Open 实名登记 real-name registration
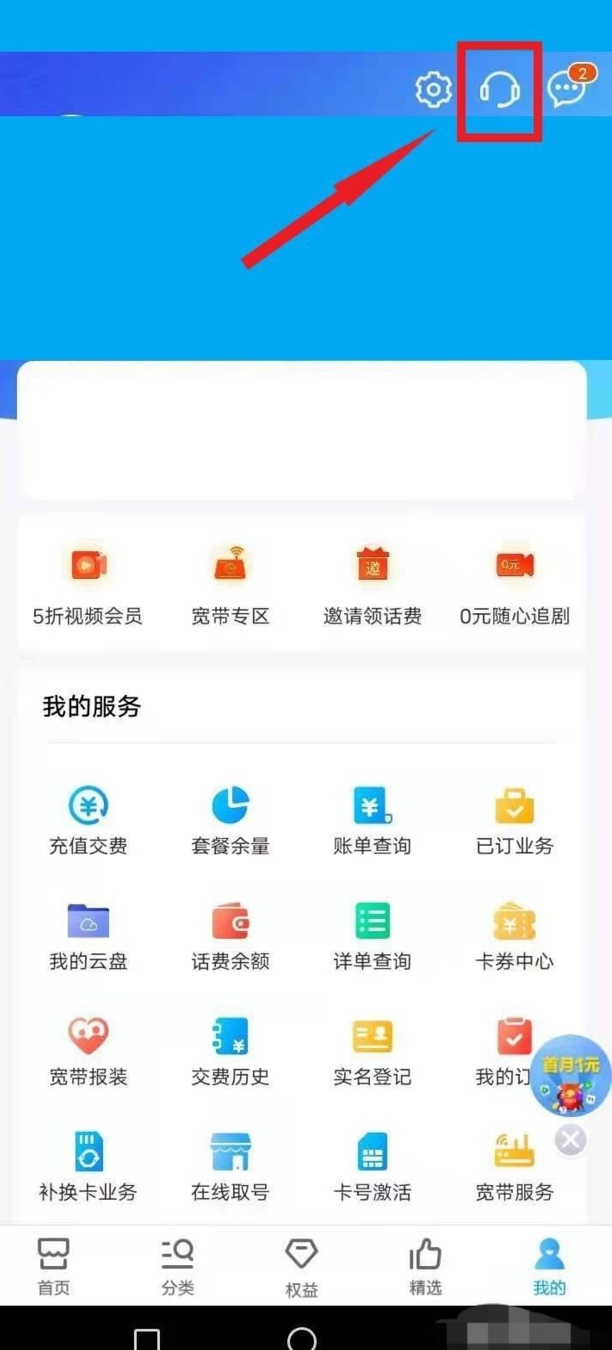The width and height of the screenshot is (612, 1350). coord(372,1052)
